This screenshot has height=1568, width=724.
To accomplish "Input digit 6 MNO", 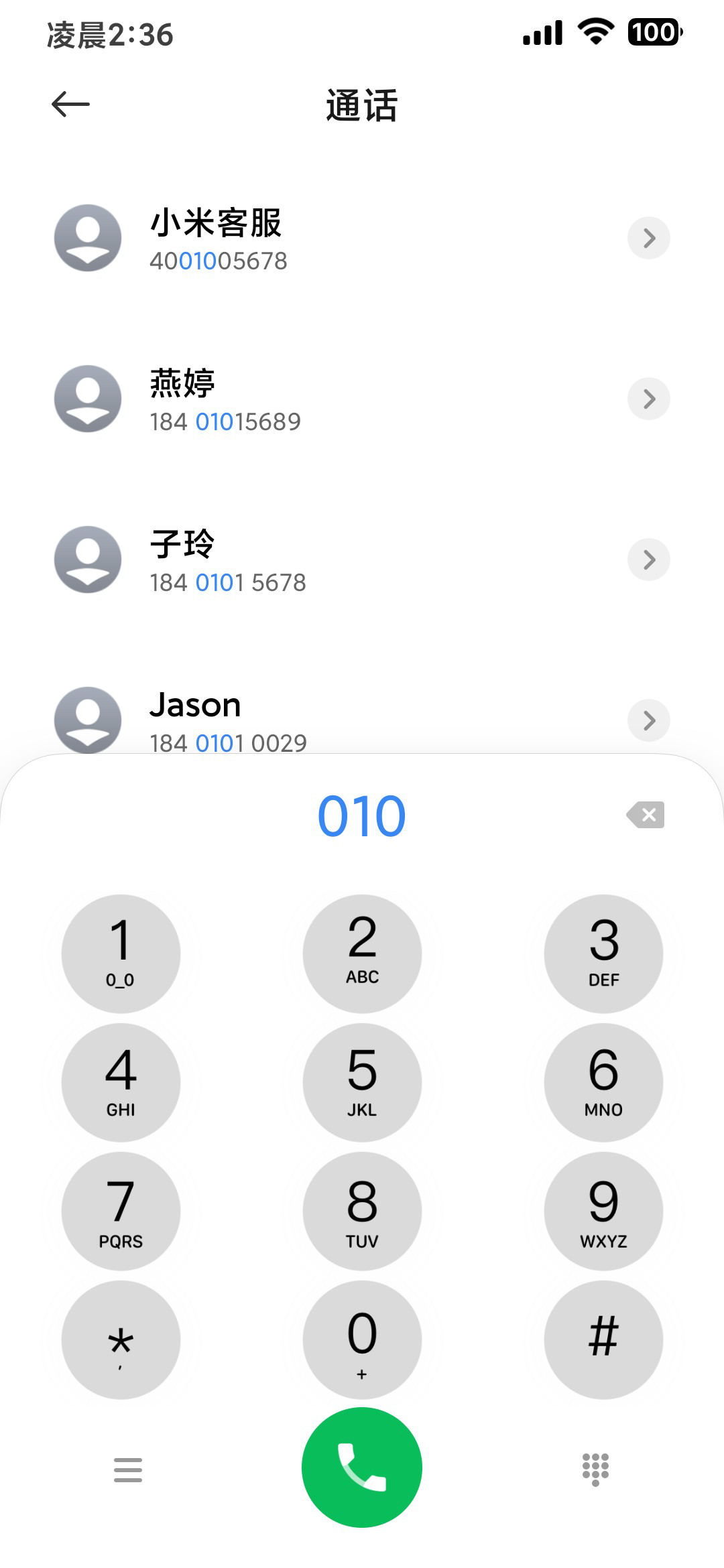I will 603,1082.
